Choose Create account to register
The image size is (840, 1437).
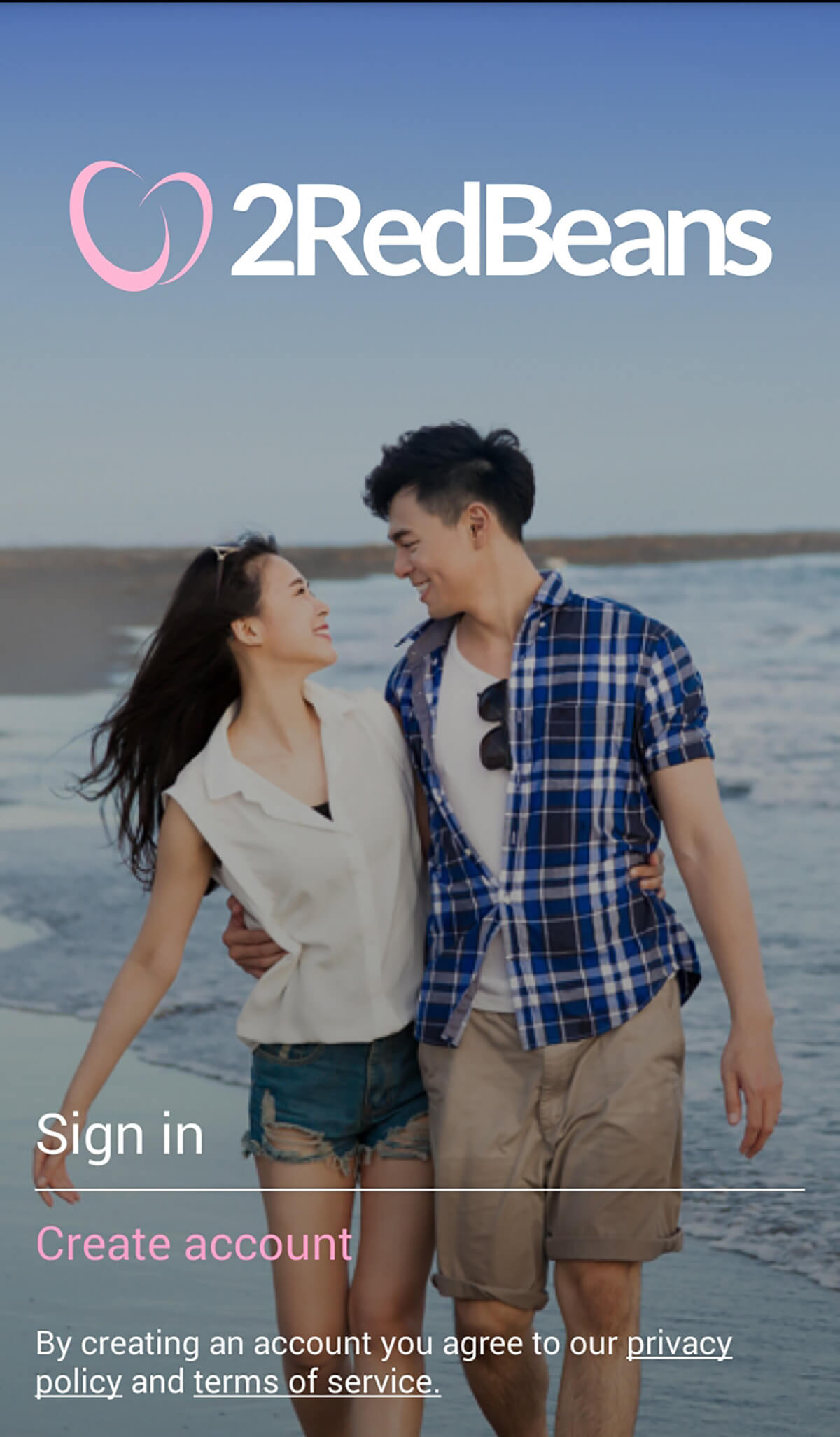194,1245
